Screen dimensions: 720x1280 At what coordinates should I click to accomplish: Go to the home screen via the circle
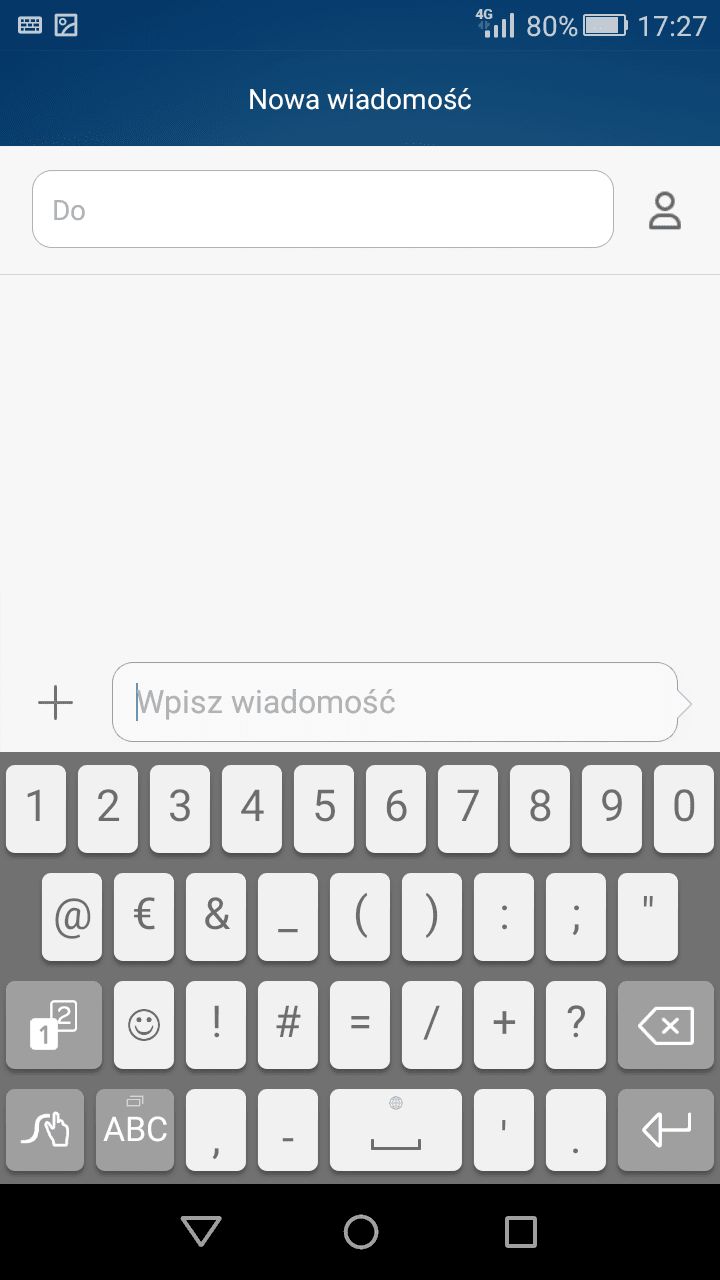click(x=360, y=1231)
